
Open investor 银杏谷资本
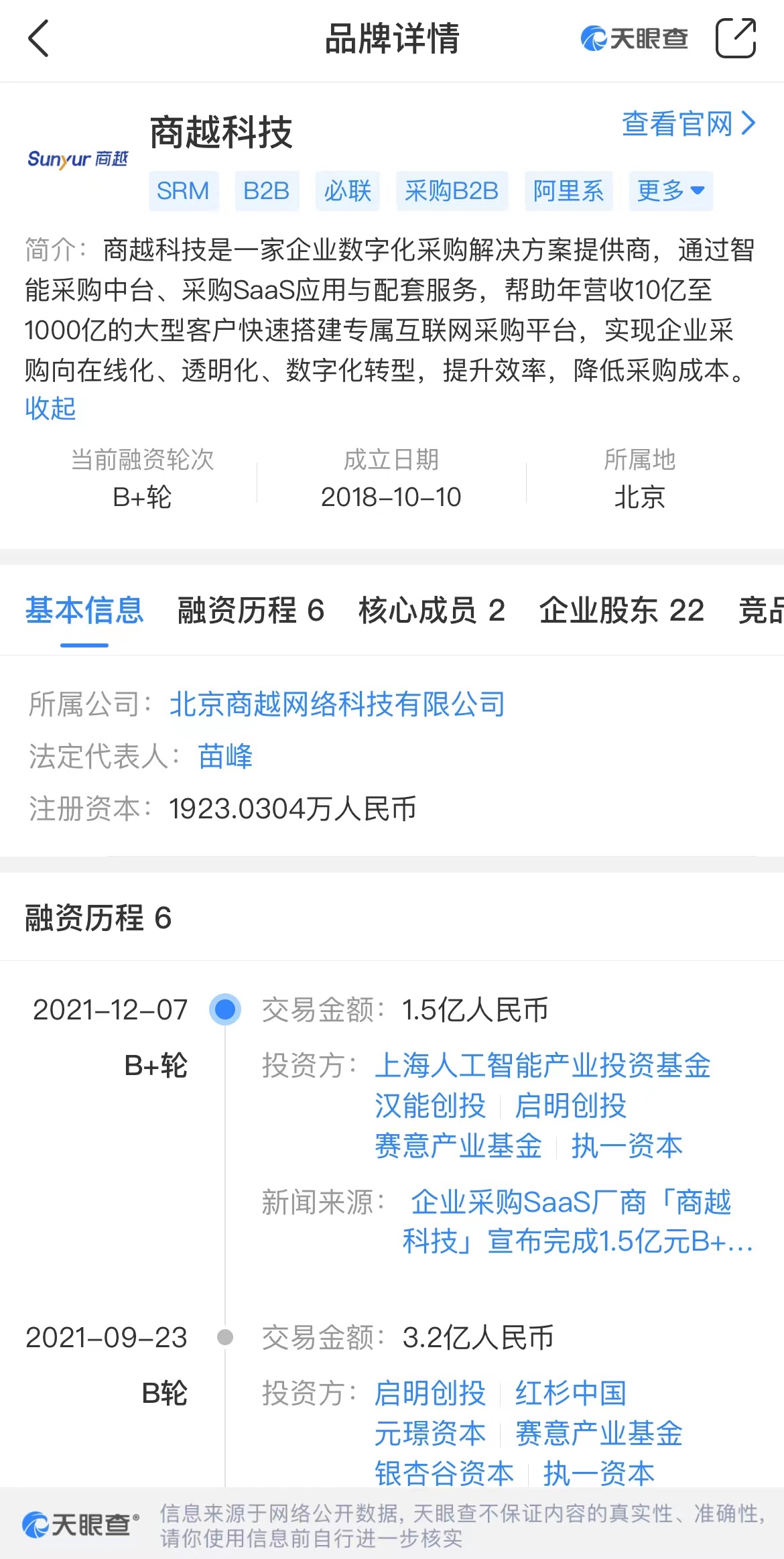444,1473
